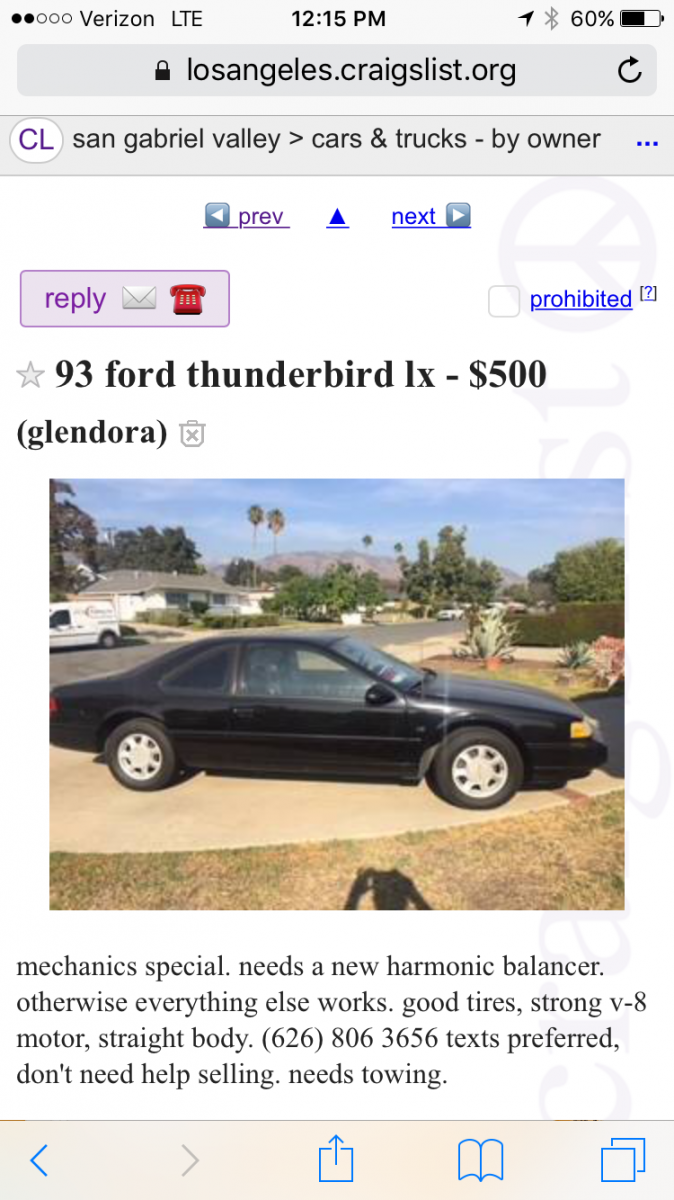Hide this posting with the trash icon

coord(192,434)
